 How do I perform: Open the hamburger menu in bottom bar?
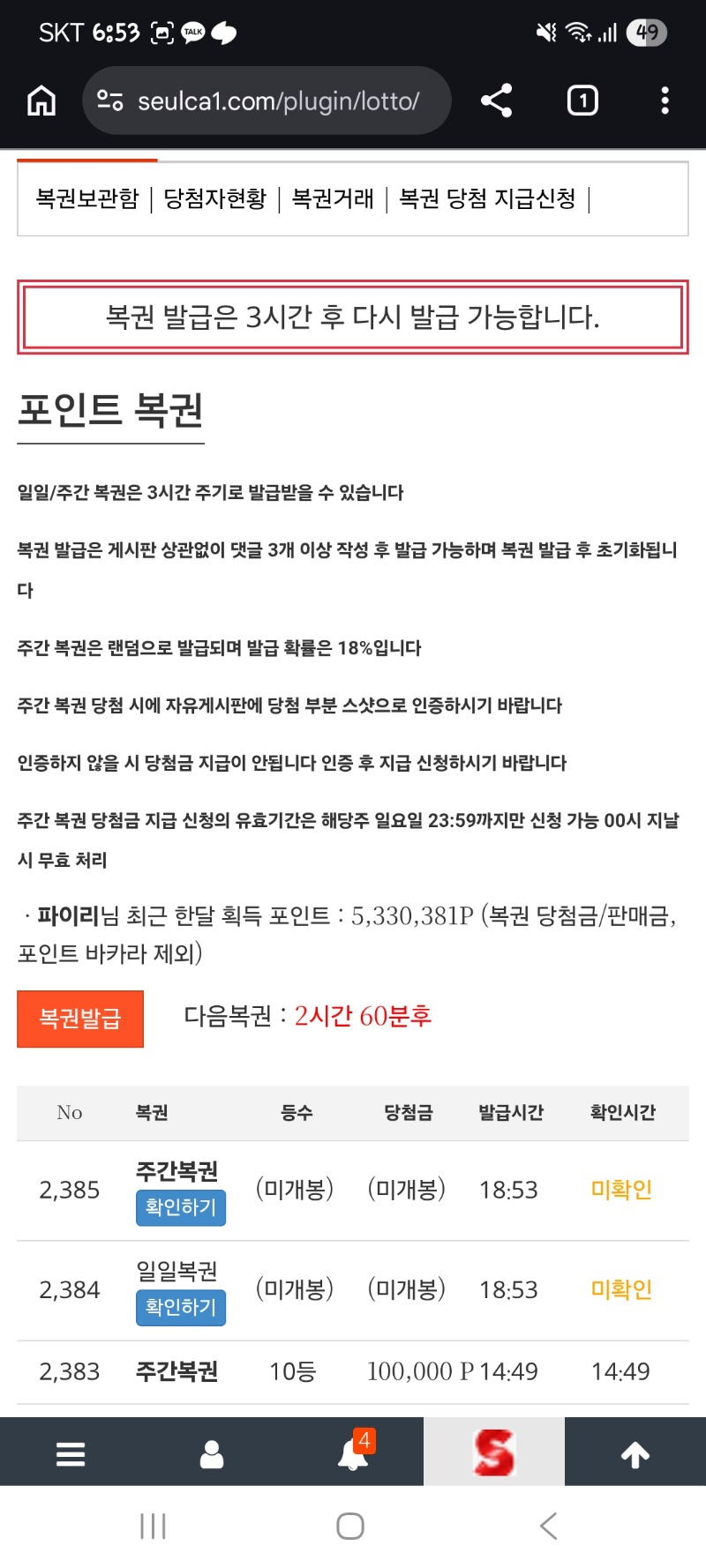pos(71,1453)
